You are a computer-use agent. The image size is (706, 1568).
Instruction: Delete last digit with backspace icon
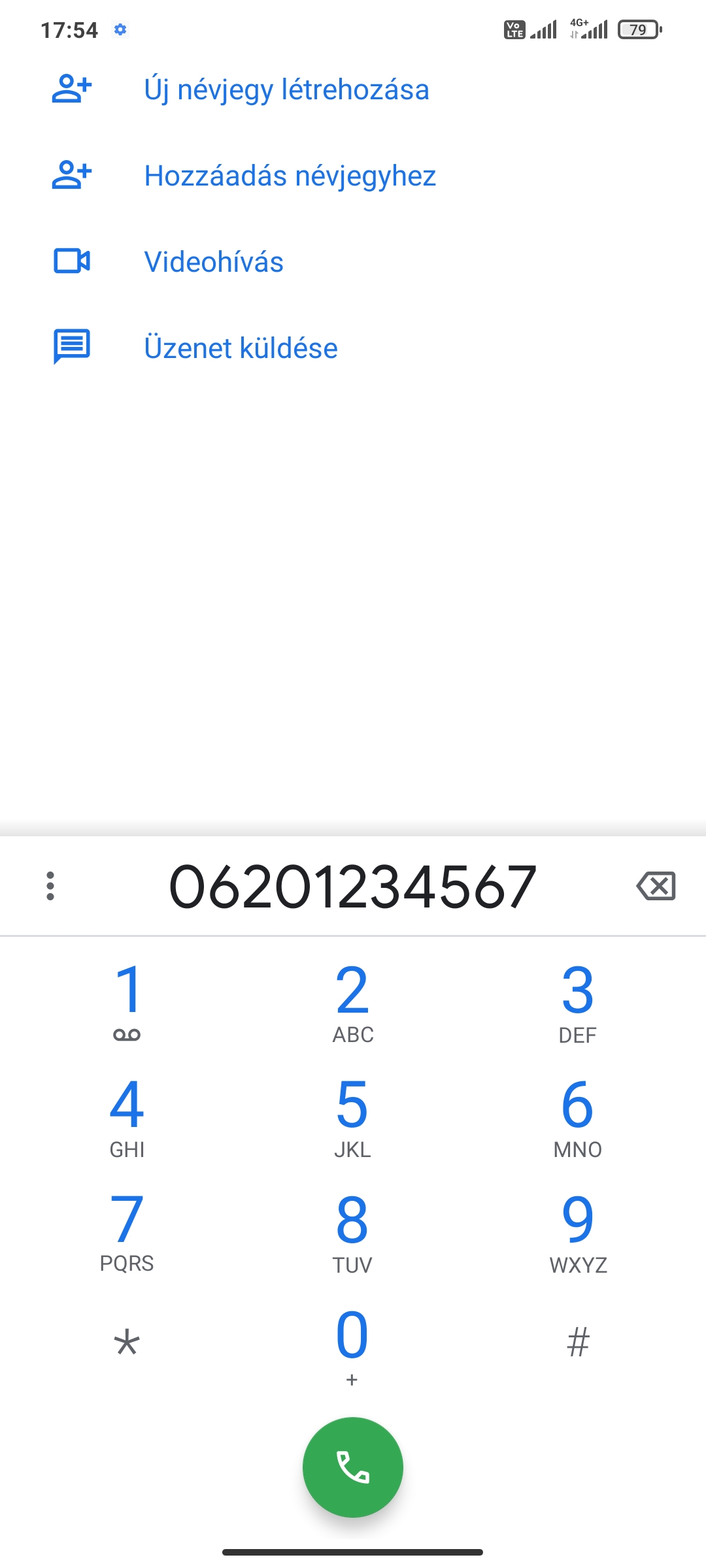pos(656,886)
